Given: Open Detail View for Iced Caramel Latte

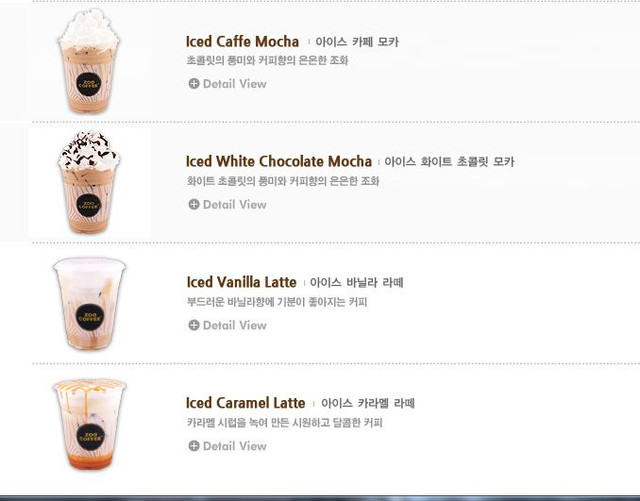Looking at the screenshot, I should 227,447.
